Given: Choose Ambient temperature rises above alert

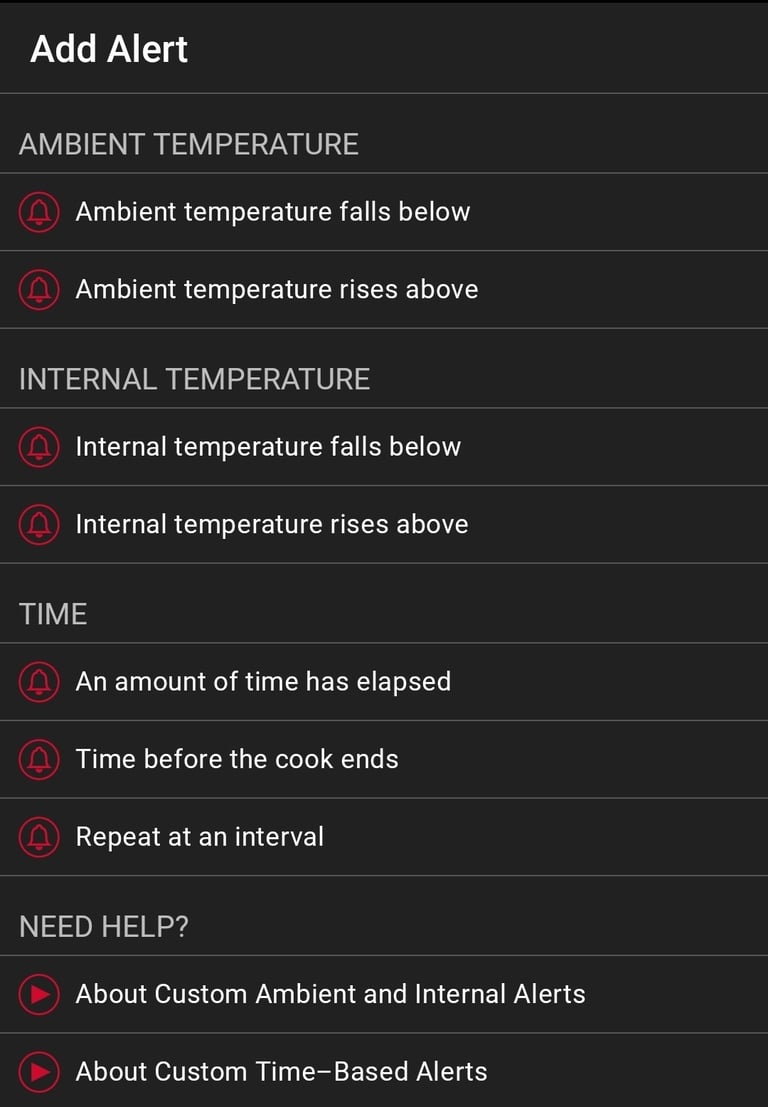Looking at the screenshot, I should (384, 289).
